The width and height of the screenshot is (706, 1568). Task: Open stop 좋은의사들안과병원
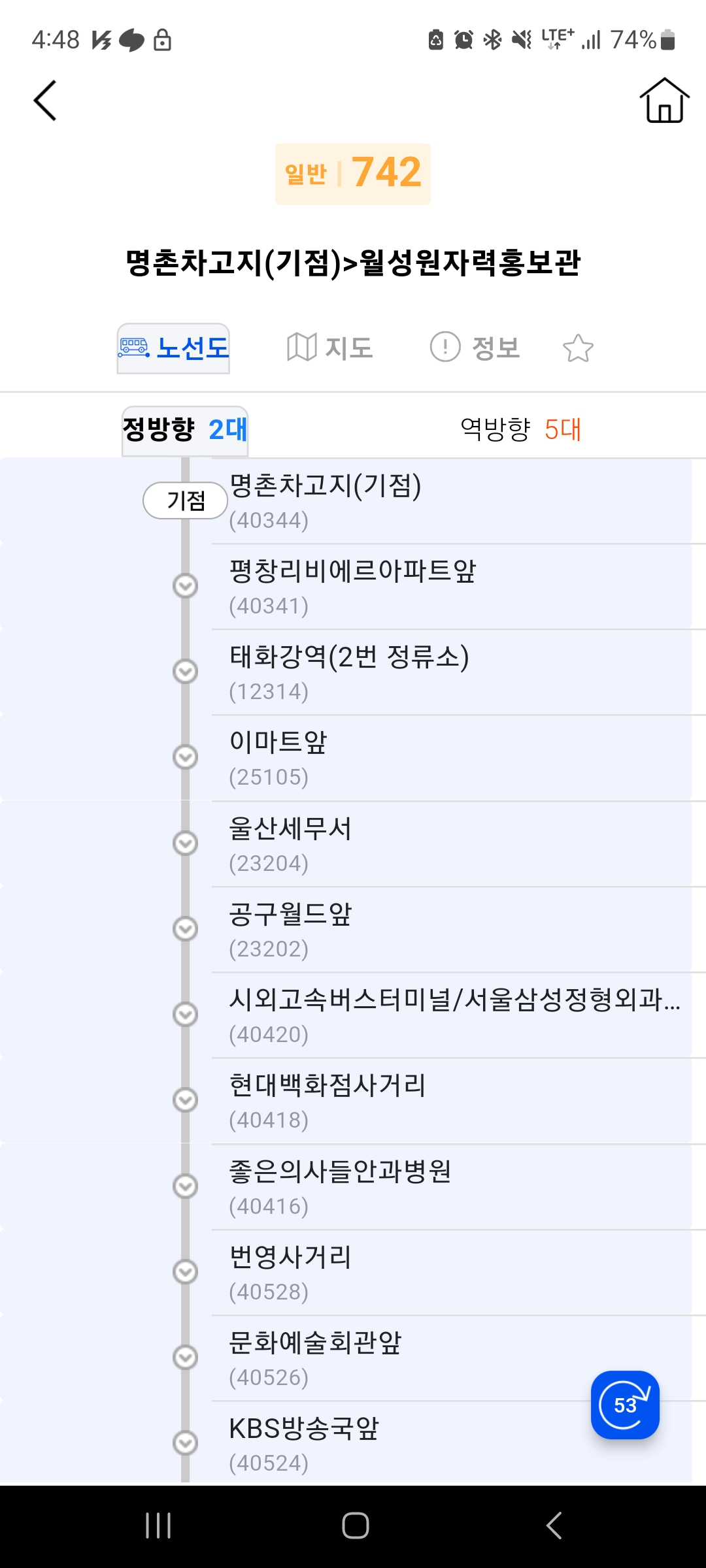[340, 1187]
